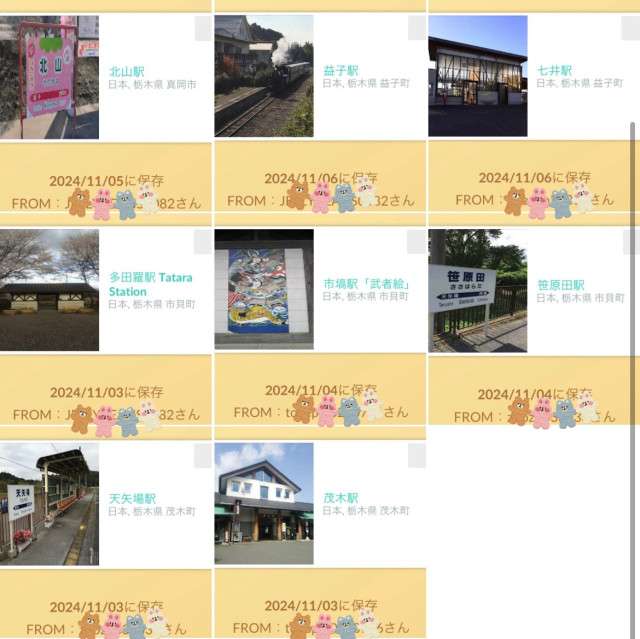Image resolution: width=640 pixels, height=639 pixels.
Task: Open the 茂木駅 station card
Action: click(x=341, y=498)
